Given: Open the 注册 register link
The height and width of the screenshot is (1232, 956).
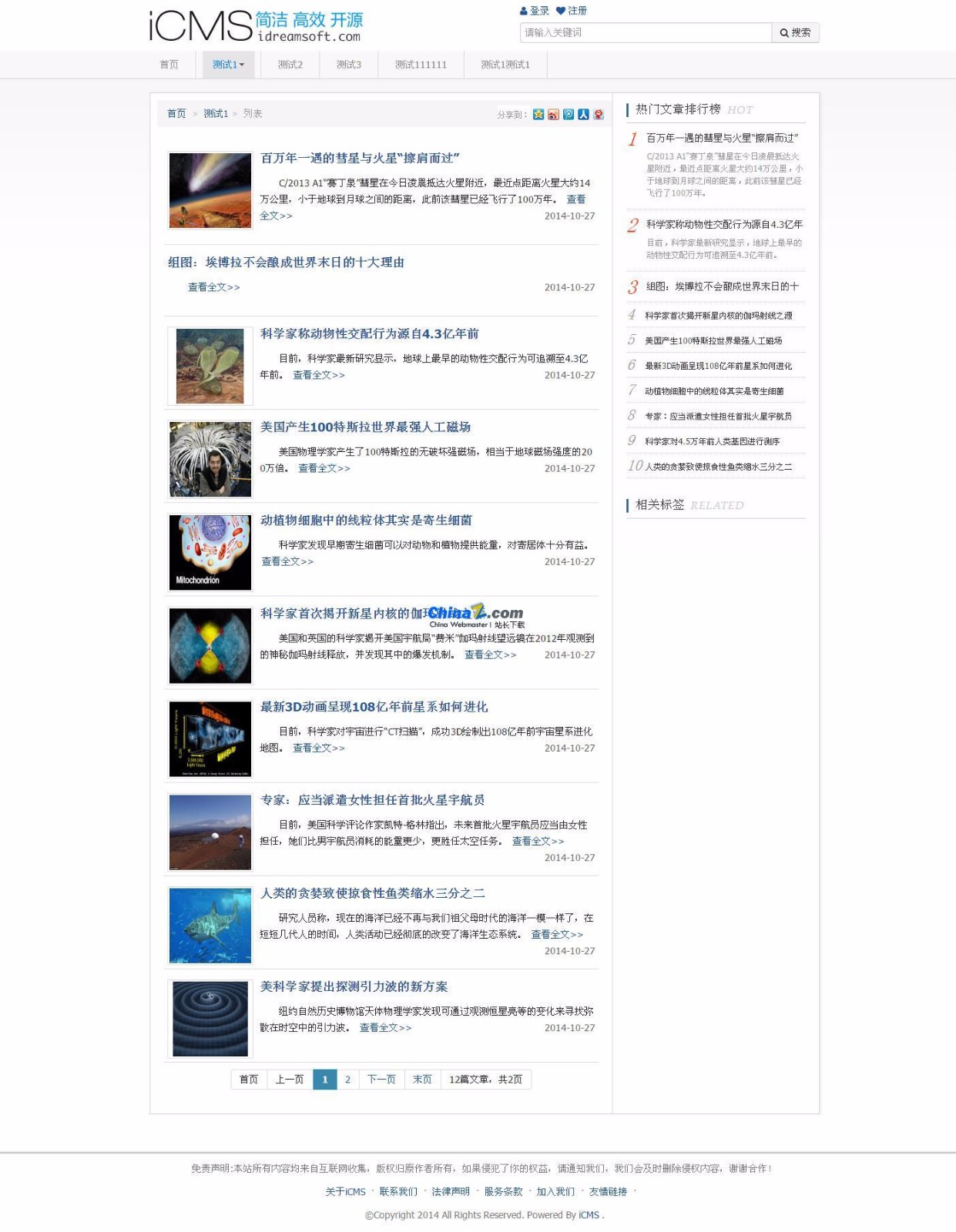Looking at the screenshot, I should (x=572, y=11).
